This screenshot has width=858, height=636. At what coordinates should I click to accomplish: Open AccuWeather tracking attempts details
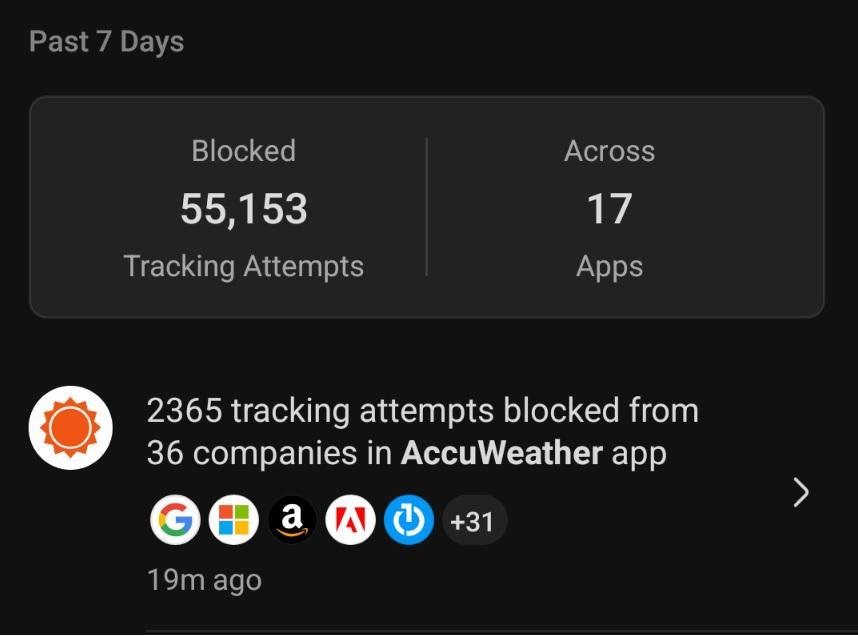[800, 492]
